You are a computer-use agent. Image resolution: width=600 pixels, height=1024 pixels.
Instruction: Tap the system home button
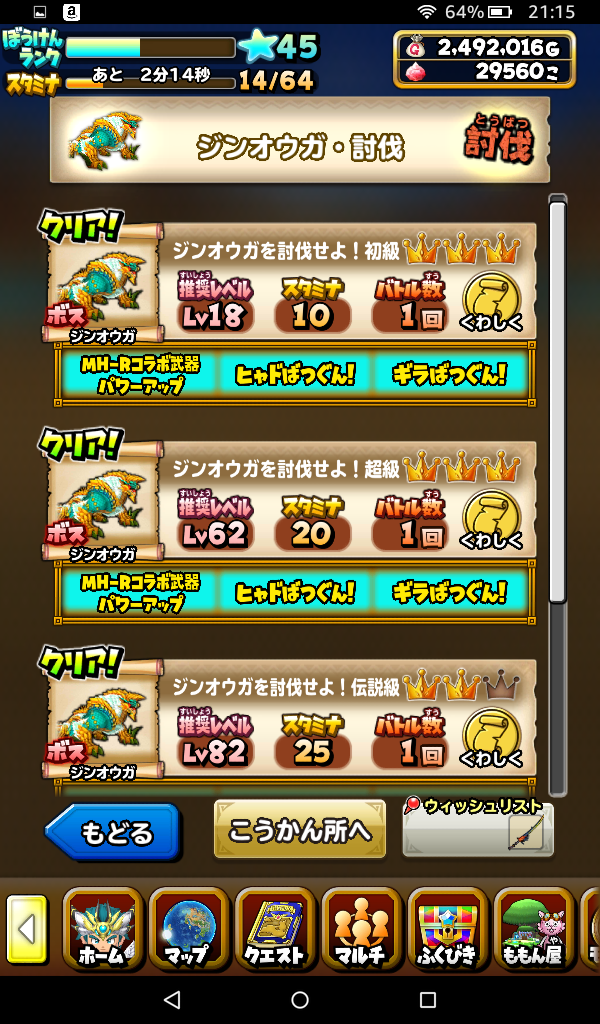point(300,999)
